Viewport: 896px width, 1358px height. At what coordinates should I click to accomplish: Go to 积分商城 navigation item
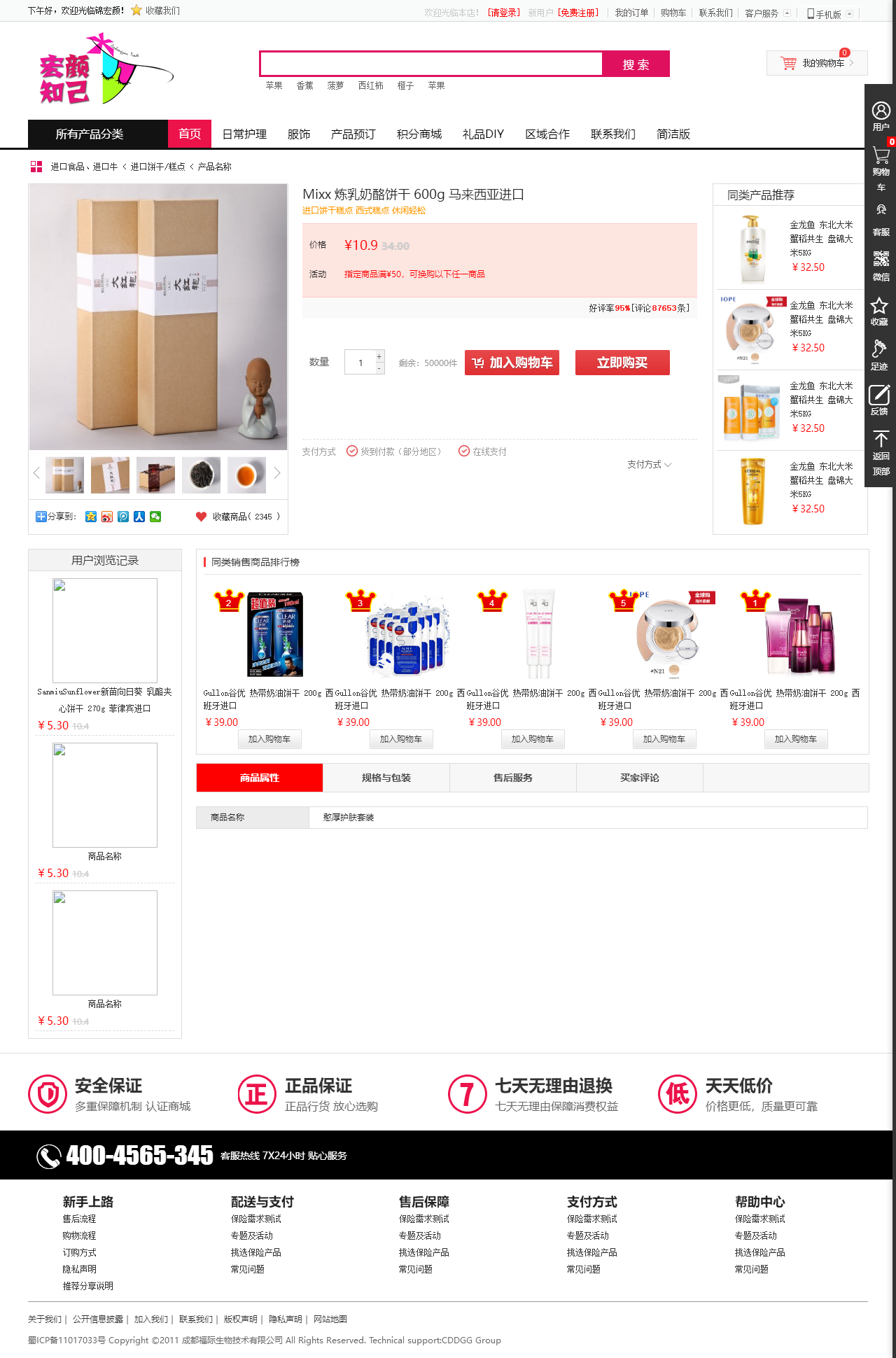[x=419, y=134]
